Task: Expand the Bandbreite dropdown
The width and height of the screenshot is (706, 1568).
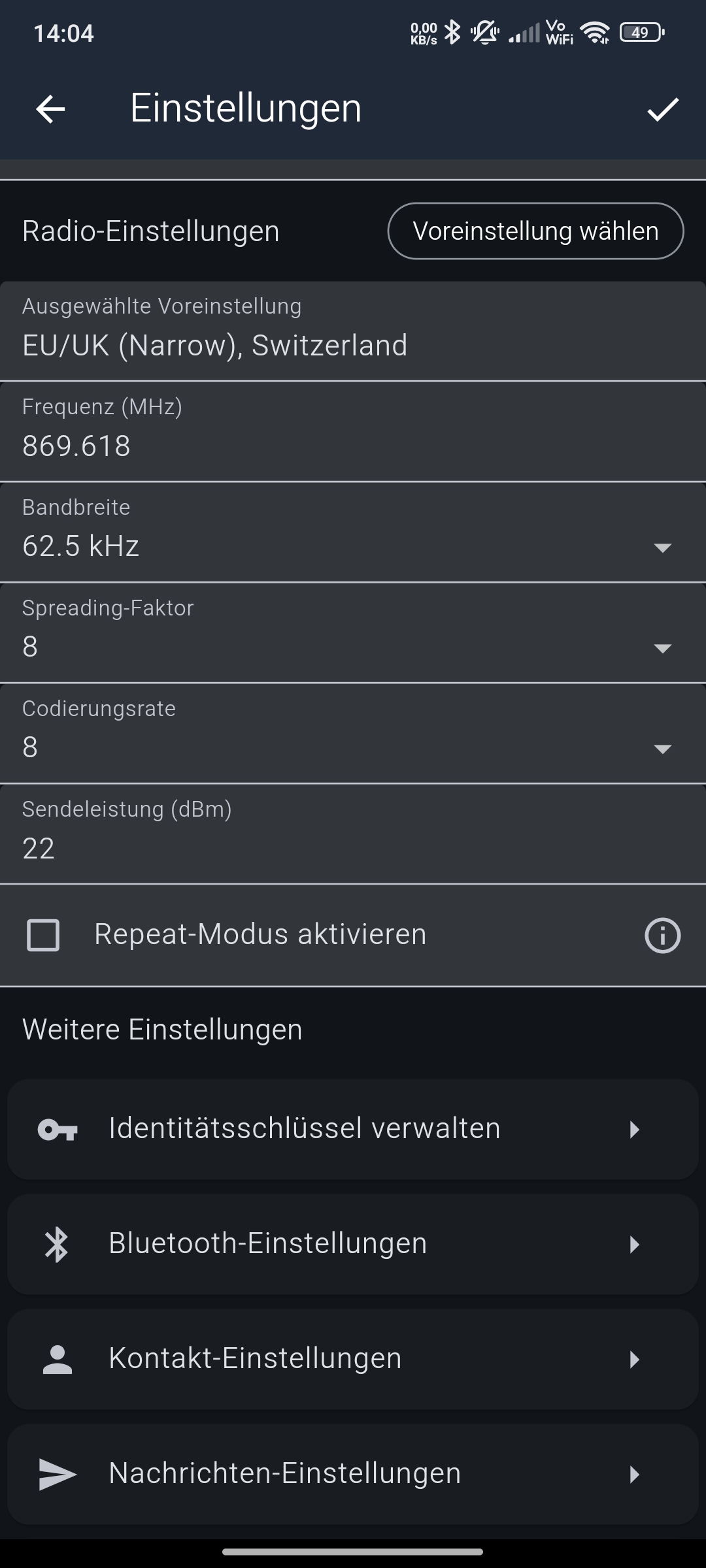Action: 353,546
